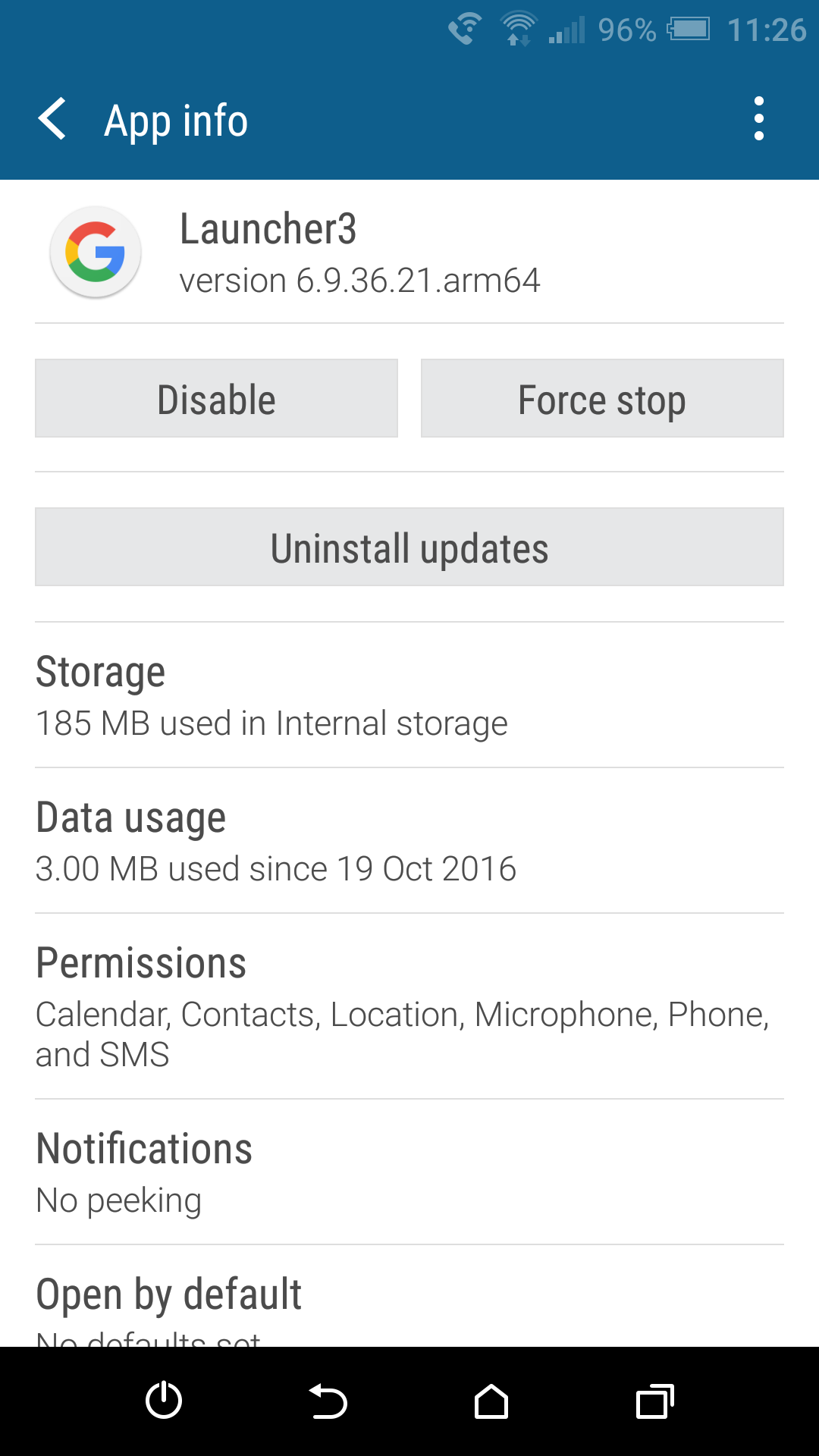
Task: Disable the Launcher3 app
Action: click(x=216, y=398)
